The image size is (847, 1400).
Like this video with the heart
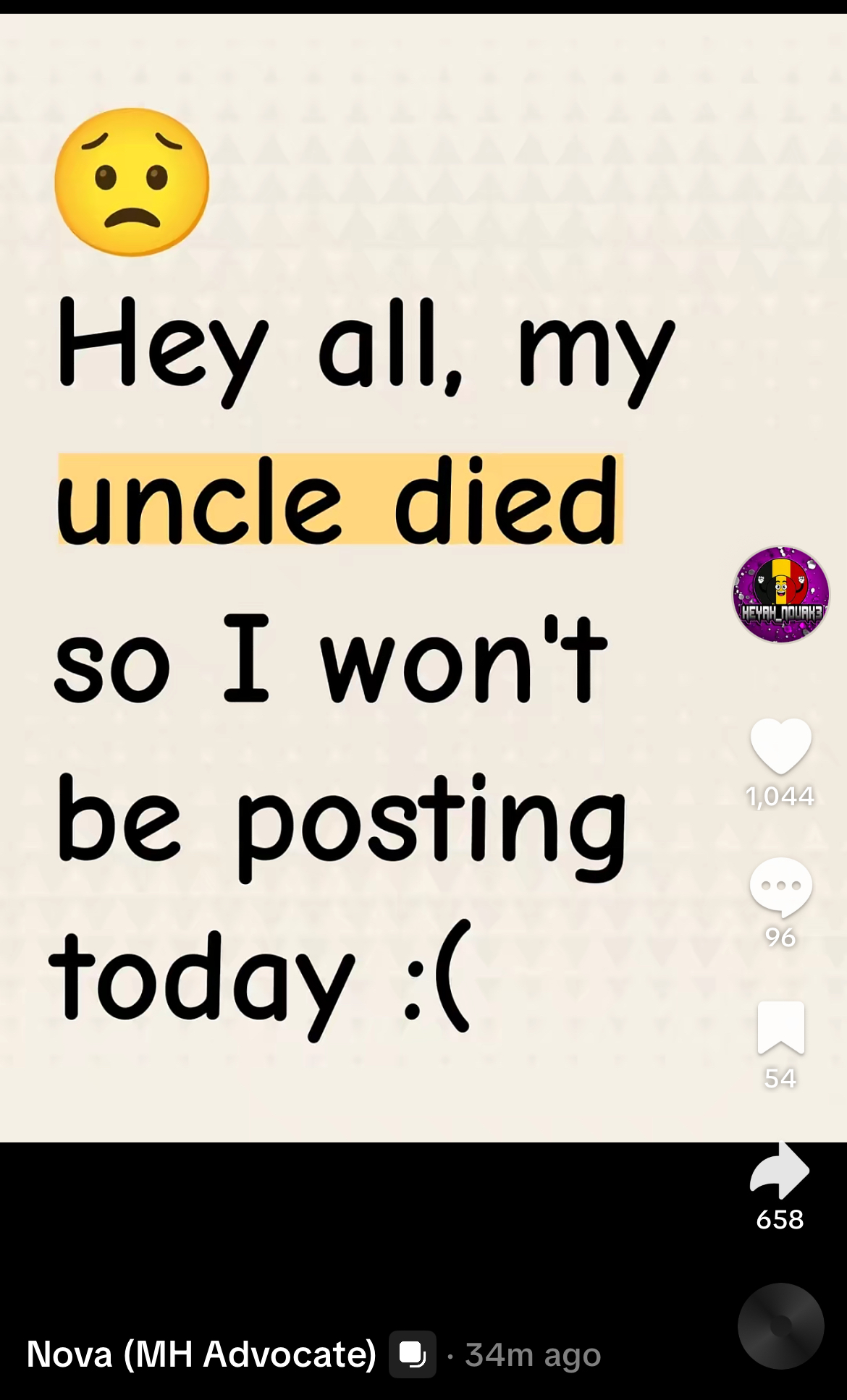point(780,747)
